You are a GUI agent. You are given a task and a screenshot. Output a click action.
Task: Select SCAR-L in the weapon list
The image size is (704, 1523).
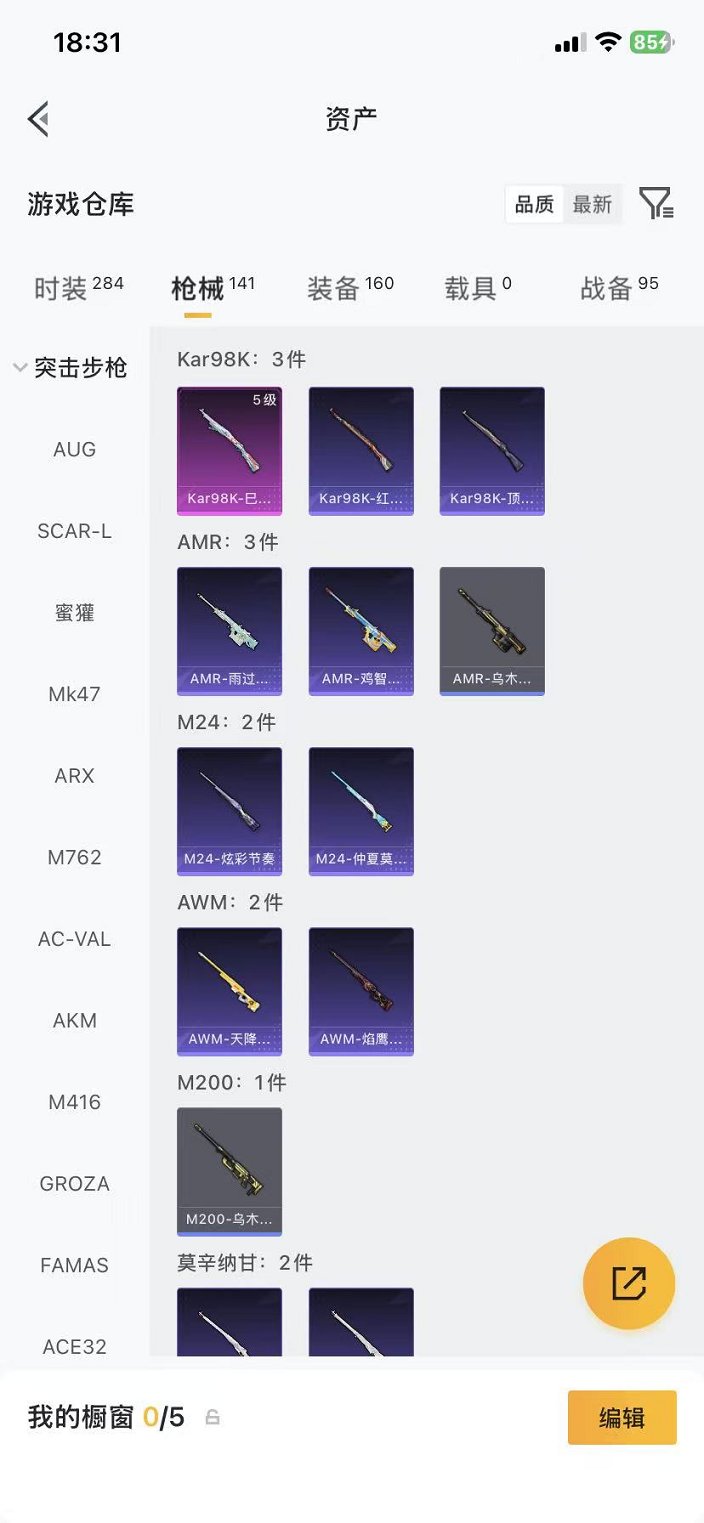tap(75, 531)
